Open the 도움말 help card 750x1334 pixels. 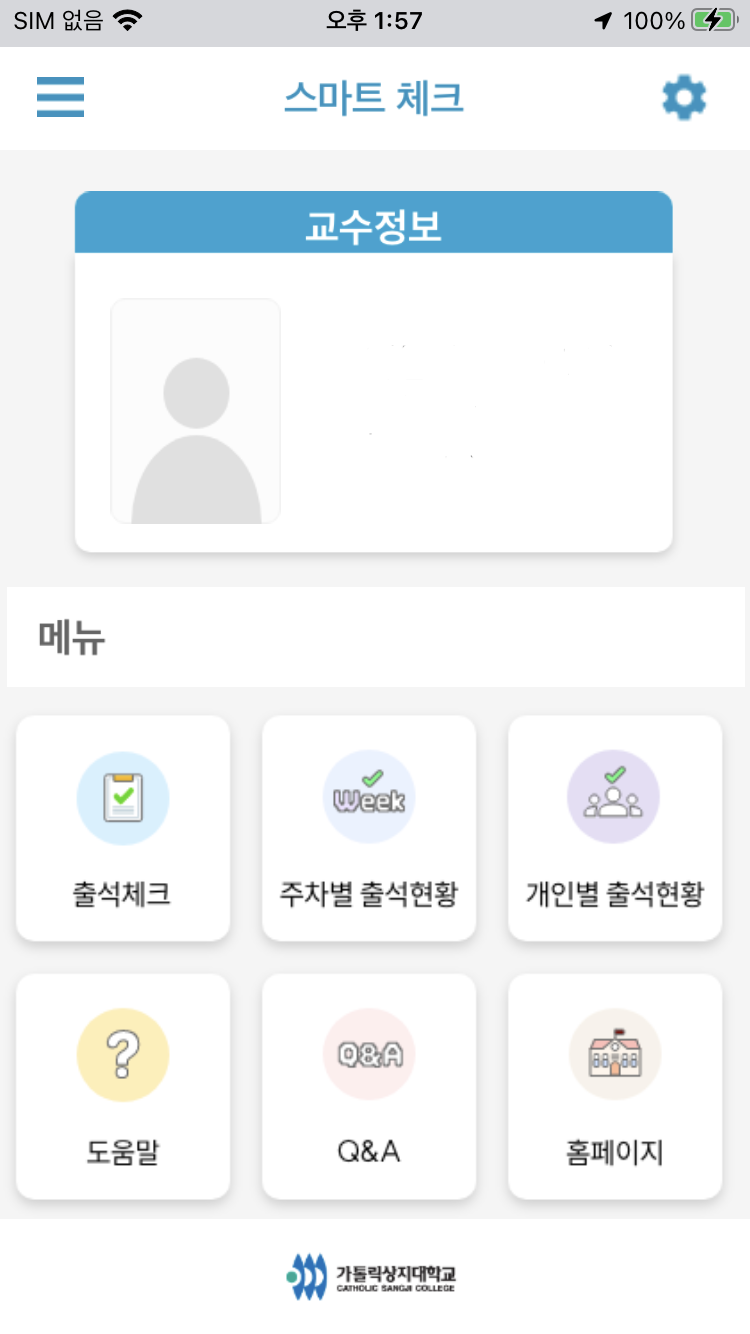[123, 1086]
